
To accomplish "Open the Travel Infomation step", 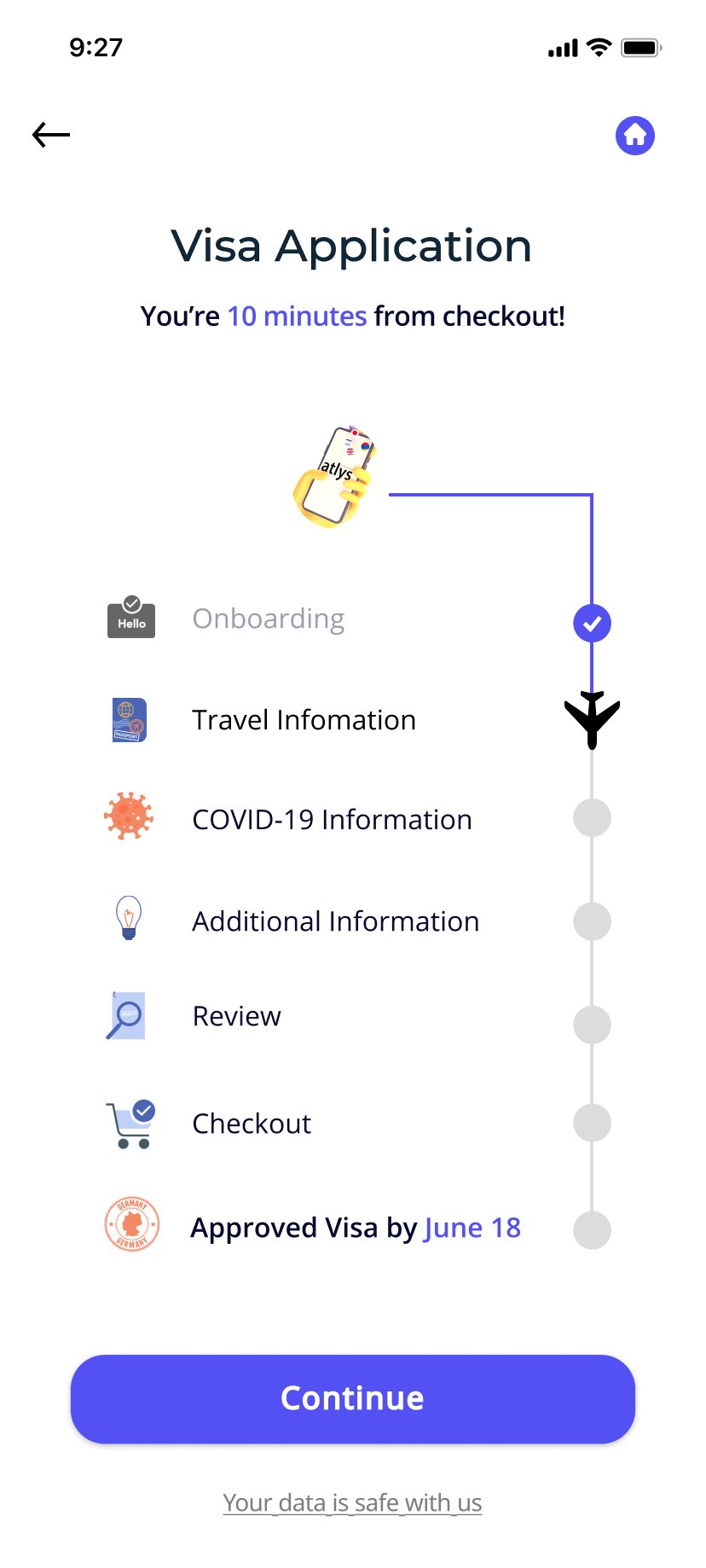I will pos(304,720).
